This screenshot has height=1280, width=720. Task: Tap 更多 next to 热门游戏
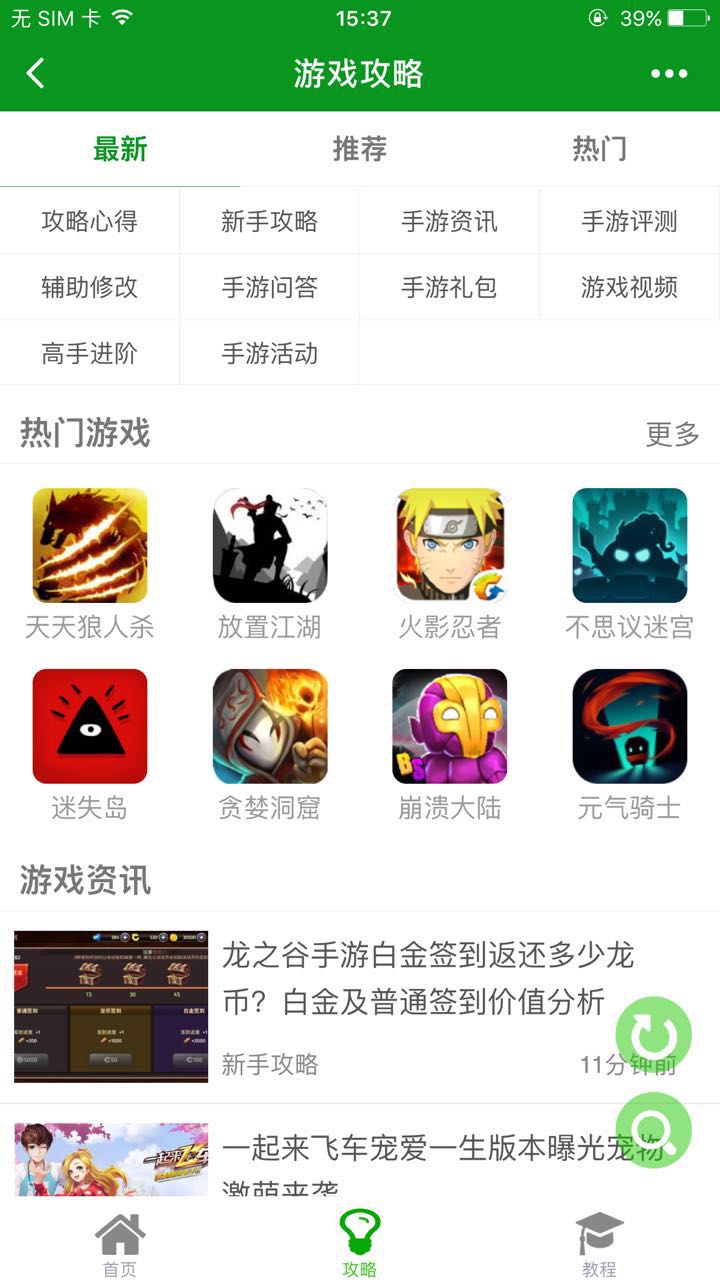tap(672, 434)
